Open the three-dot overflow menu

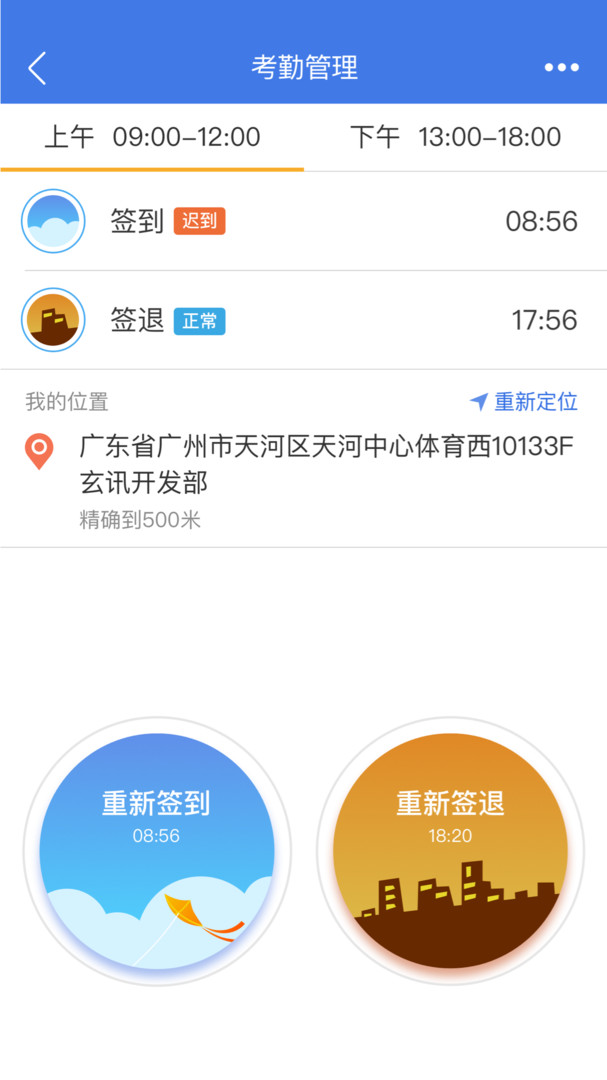click(561, 68)
